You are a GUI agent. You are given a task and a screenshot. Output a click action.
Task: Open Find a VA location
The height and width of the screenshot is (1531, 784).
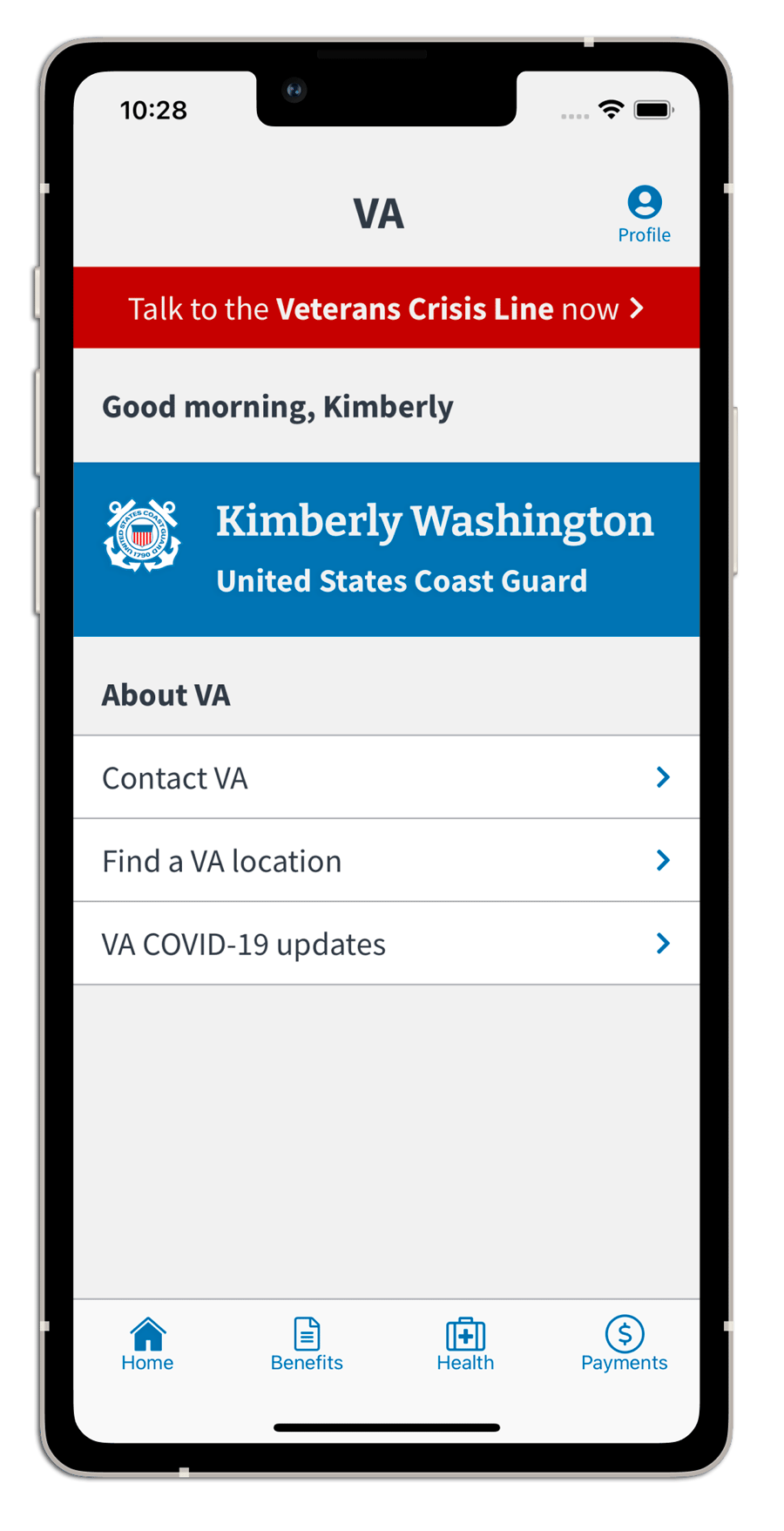[386, 861]
